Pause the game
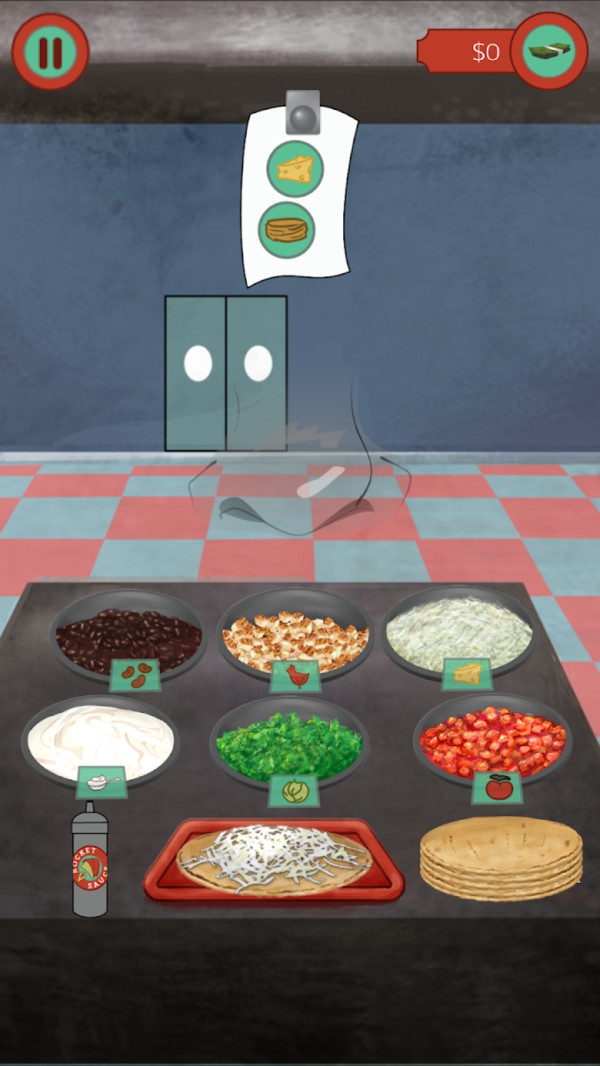Screen dimensions: 600x1066 [x=50, y=51]
